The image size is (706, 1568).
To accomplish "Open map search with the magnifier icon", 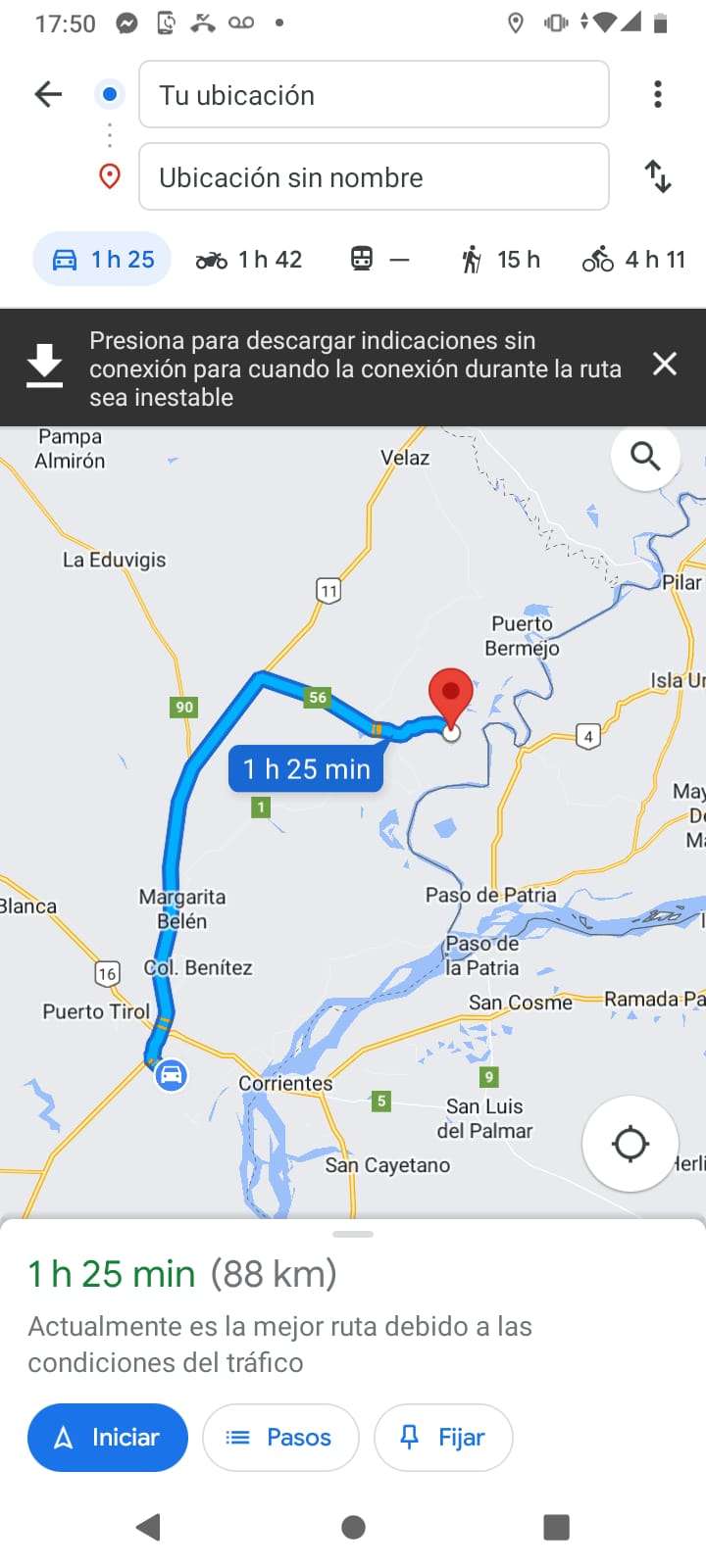I will 644,457.
